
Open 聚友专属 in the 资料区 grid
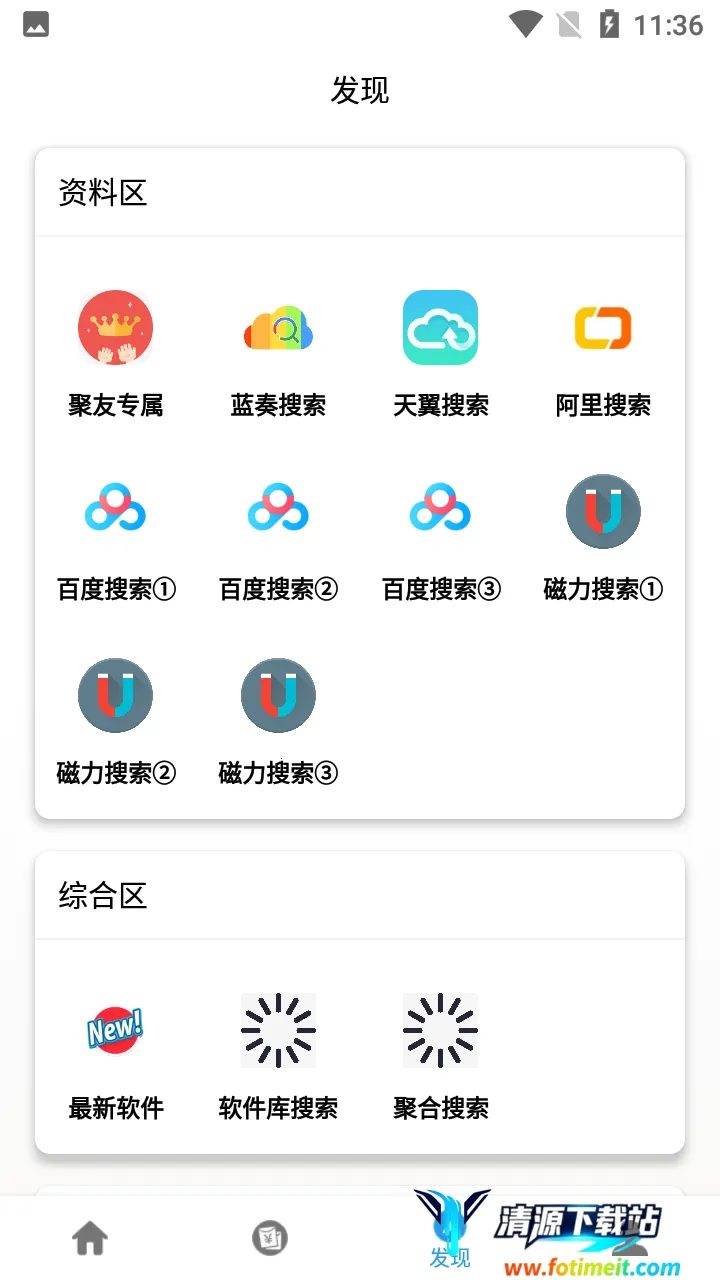pos(116,352)
